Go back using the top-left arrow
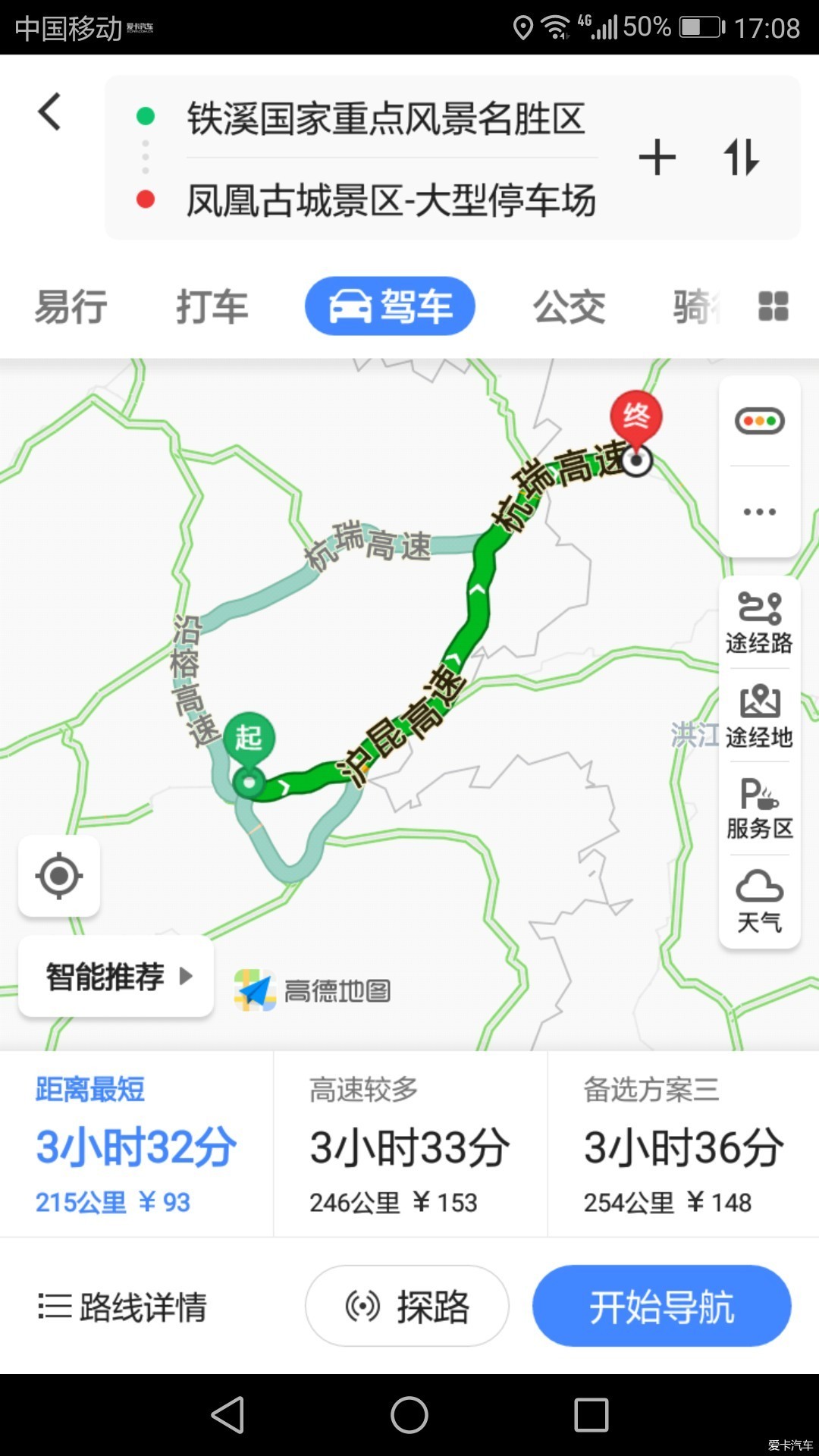Image resolution: width=819 pixels, height=1456 pixels. [50, 112]
